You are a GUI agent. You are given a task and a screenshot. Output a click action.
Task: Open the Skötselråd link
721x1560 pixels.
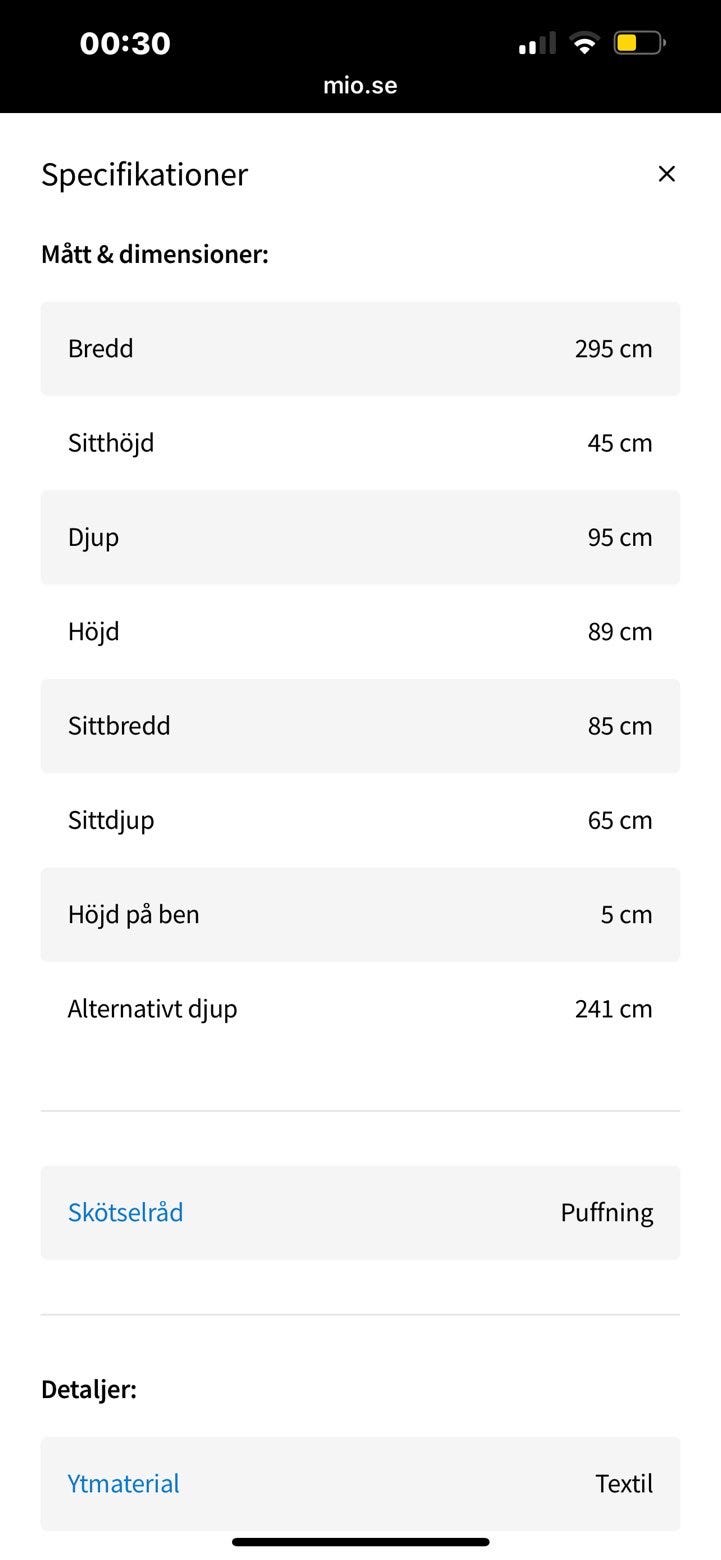pos(126,1212)
